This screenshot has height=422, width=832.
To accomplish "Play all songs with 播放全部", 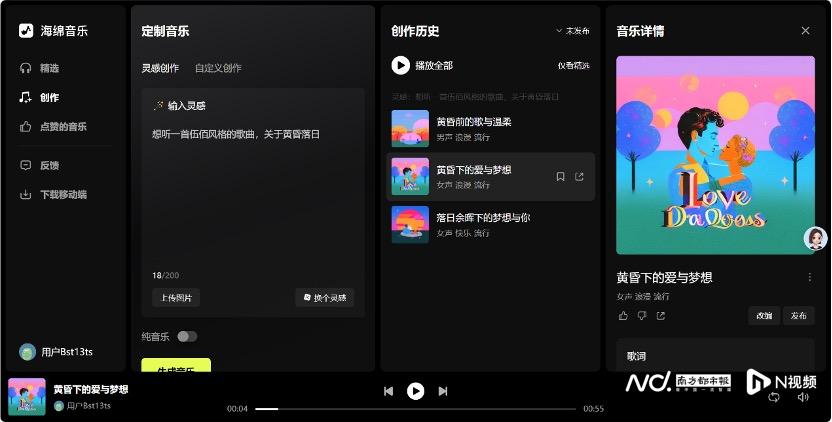I will click(x=422, y=65).
